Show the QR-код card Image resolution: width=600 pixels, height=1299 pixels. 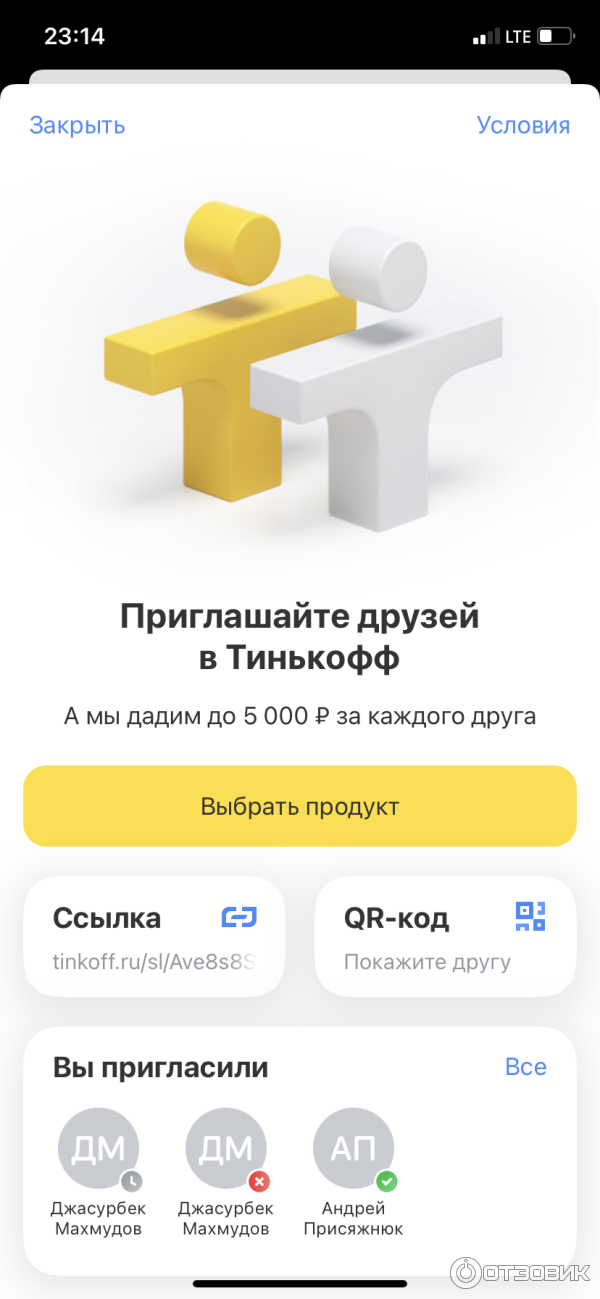(445, 936)
